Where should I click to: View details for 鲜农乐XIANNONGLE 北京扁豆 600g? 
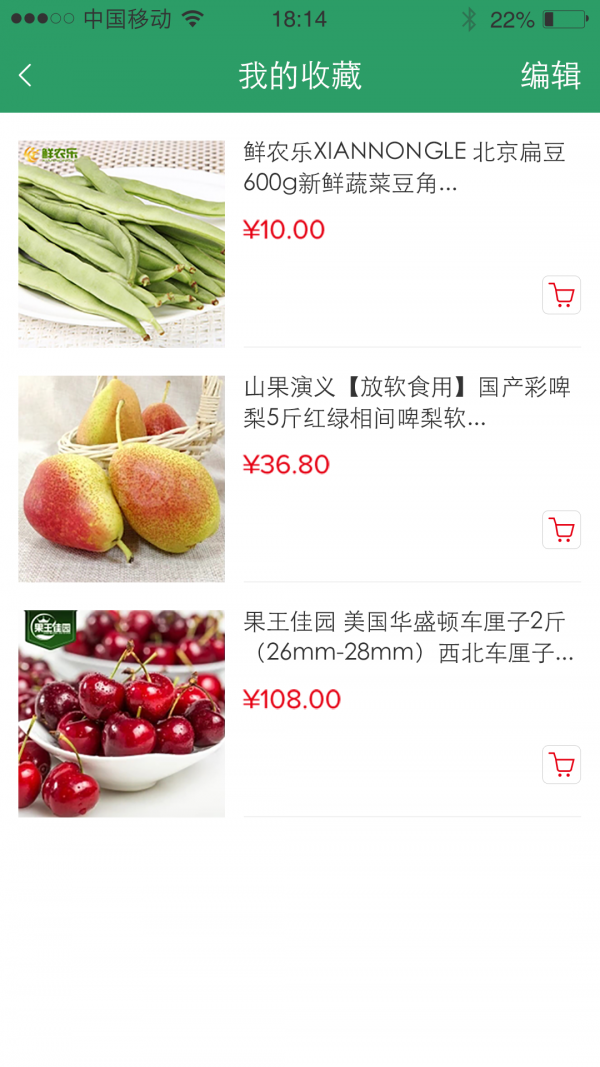point(405,167)
